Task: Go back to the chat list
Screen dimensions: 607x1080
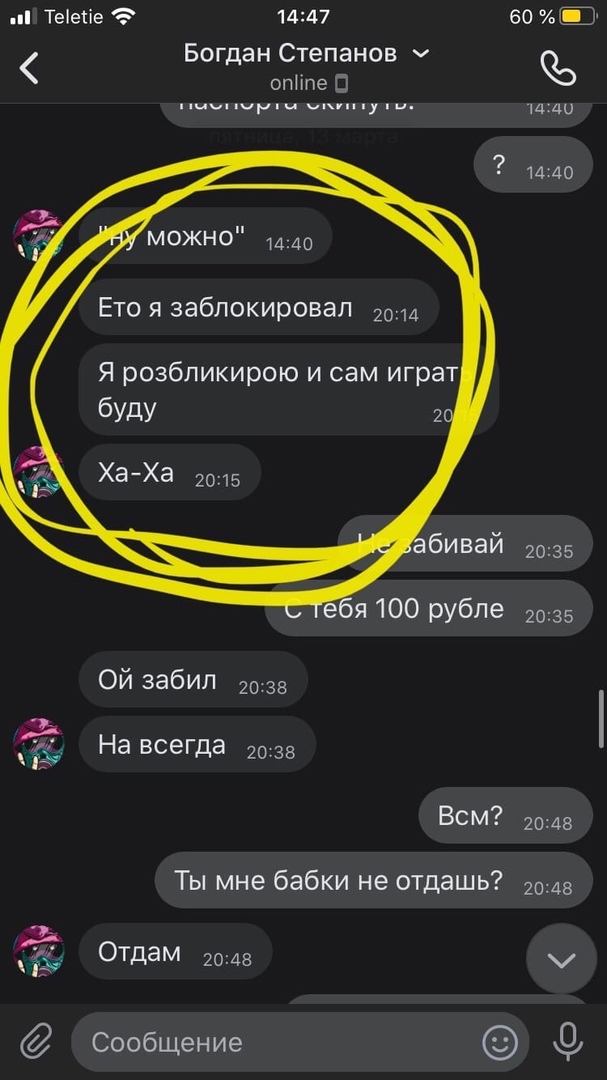Action: (x=30, y=68)
